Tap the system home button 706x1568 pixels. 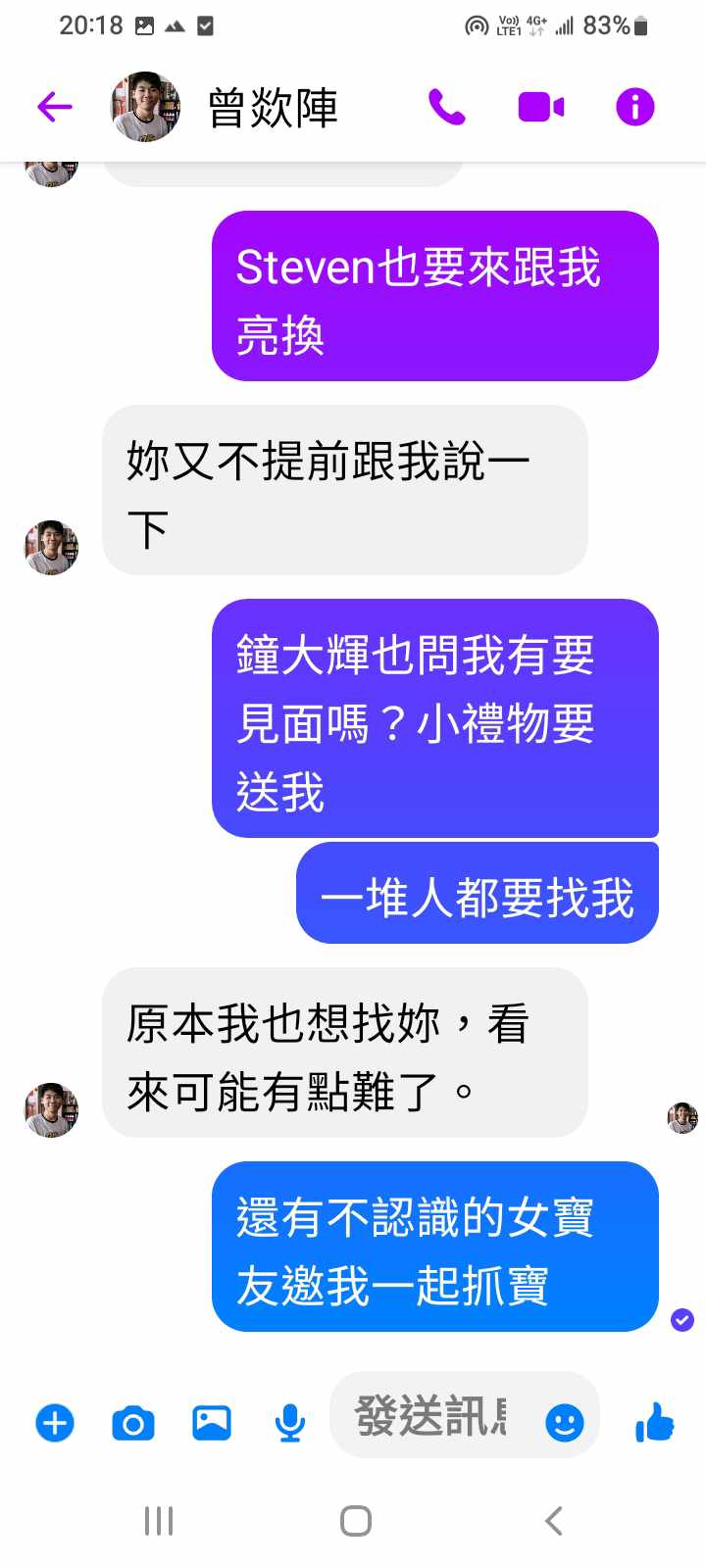click(x=355, y=1521)
